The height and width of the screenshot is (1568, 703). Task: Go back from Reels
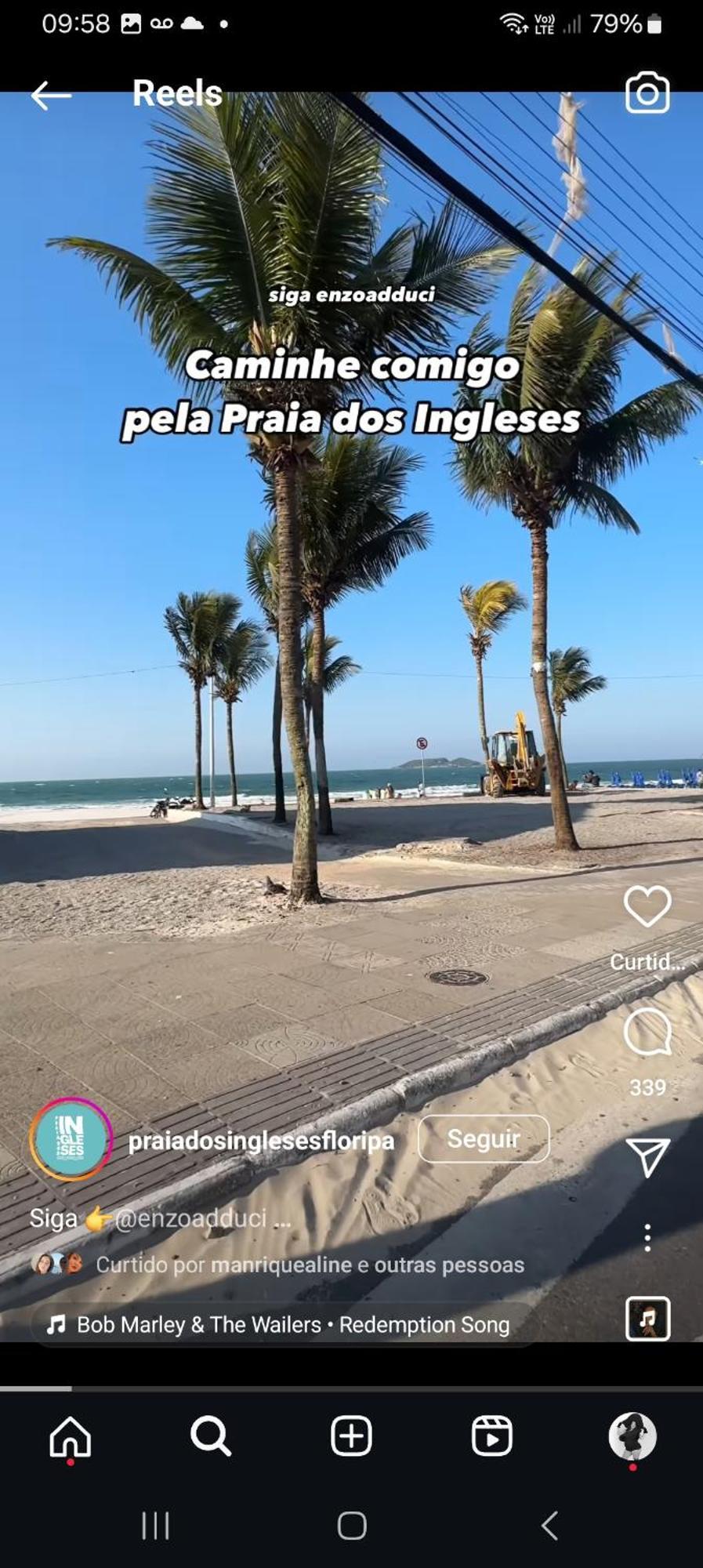tap(51, 95)
